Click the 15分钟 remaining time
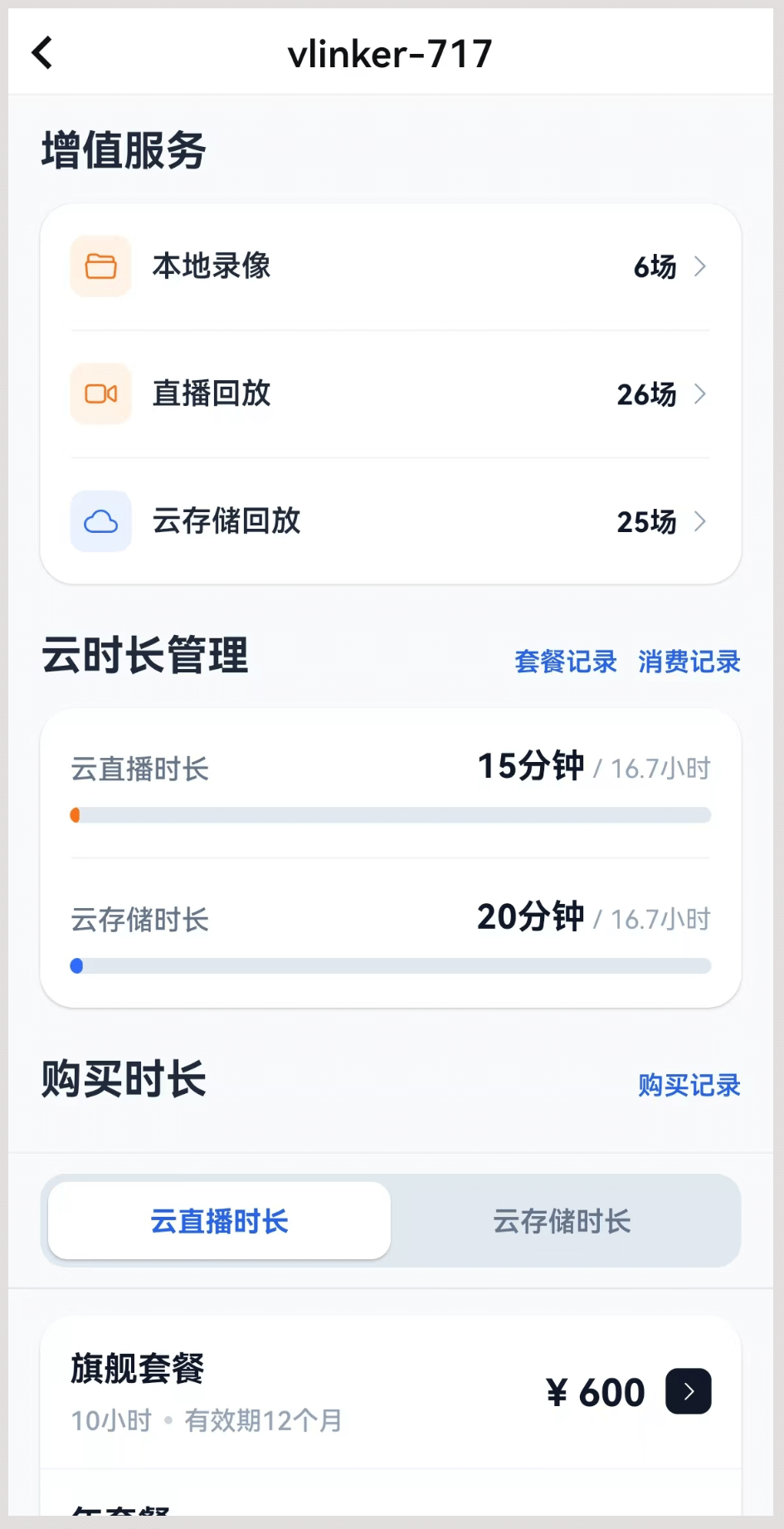The width and height of the screenshot is (784, 1529). (x=530, y=766)
